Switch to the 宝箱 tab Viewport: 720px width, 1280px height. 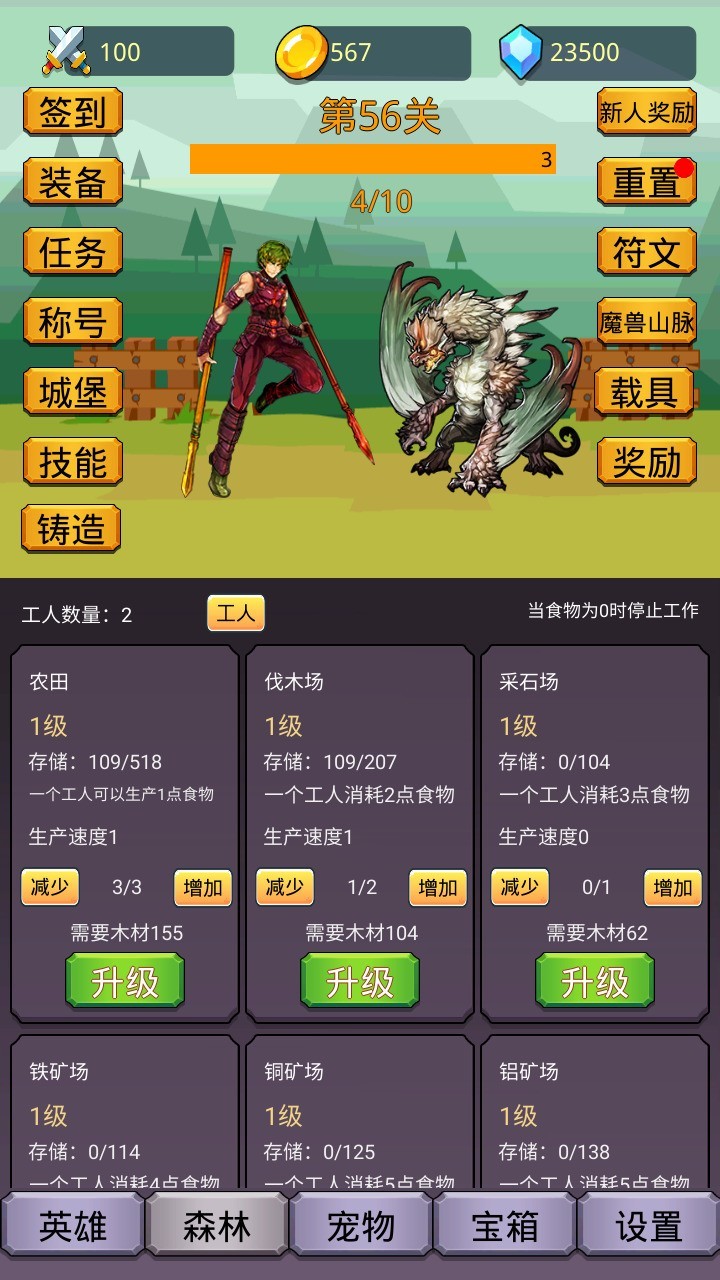(x=505, y=1225)
